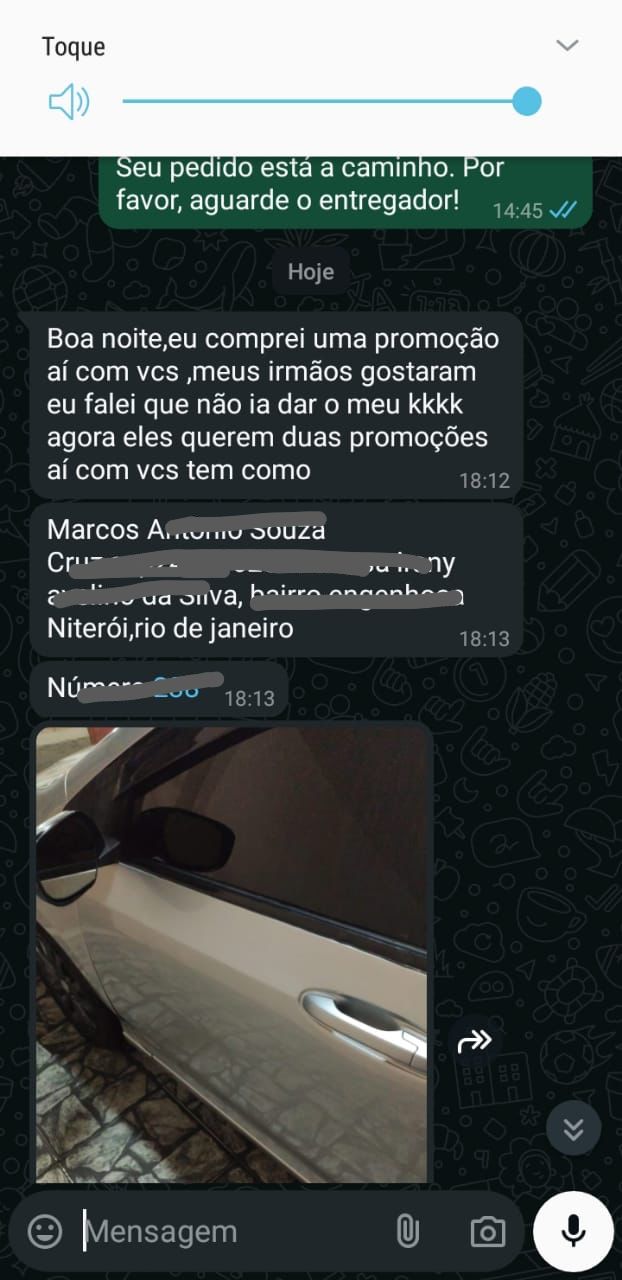Open the camera from chat bar
Viewport: 622px width, 1280px height.
487,1231
